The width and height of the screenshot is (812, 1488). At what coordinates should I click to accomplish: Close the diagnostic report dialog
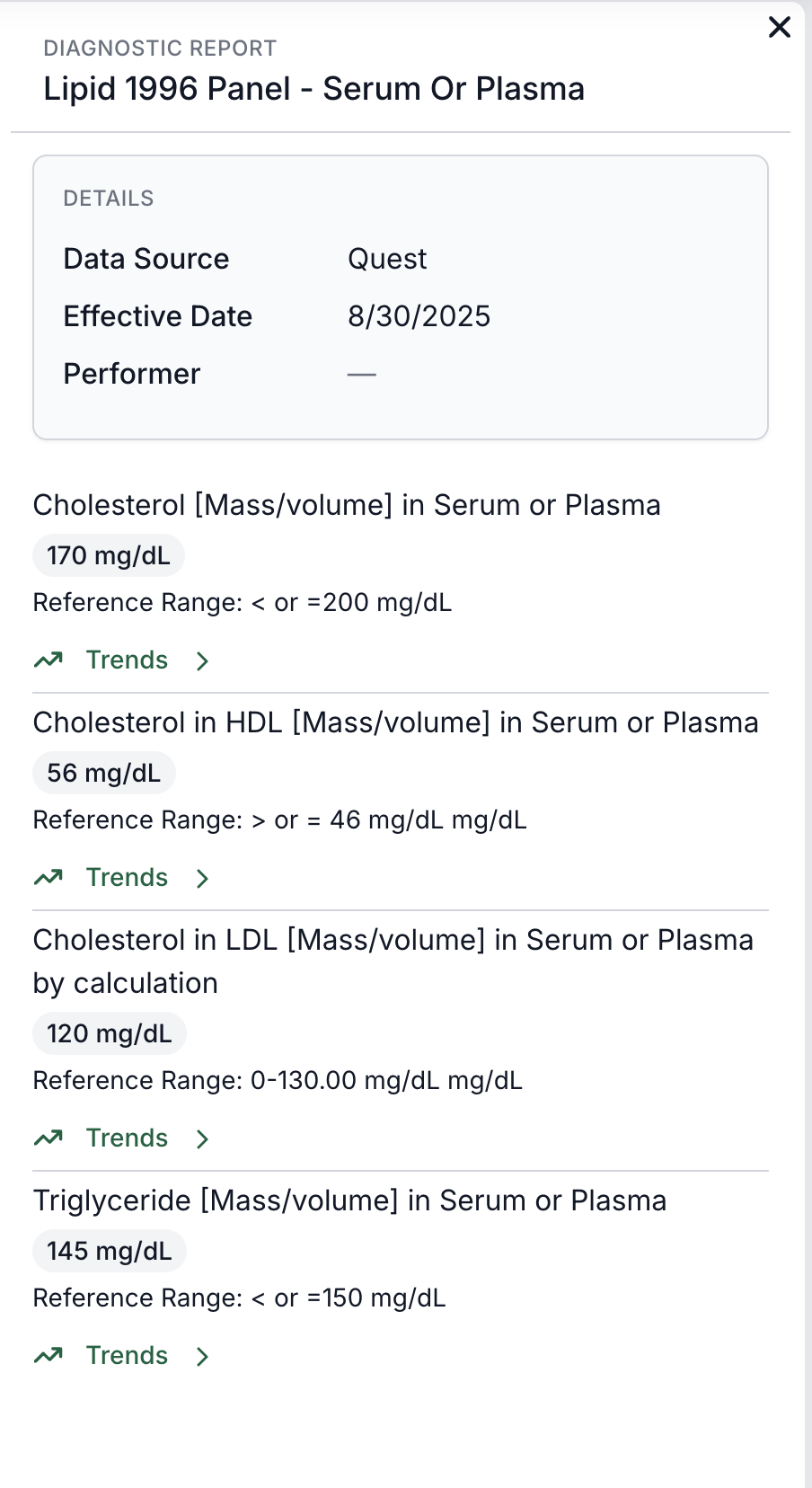(778, 27)
